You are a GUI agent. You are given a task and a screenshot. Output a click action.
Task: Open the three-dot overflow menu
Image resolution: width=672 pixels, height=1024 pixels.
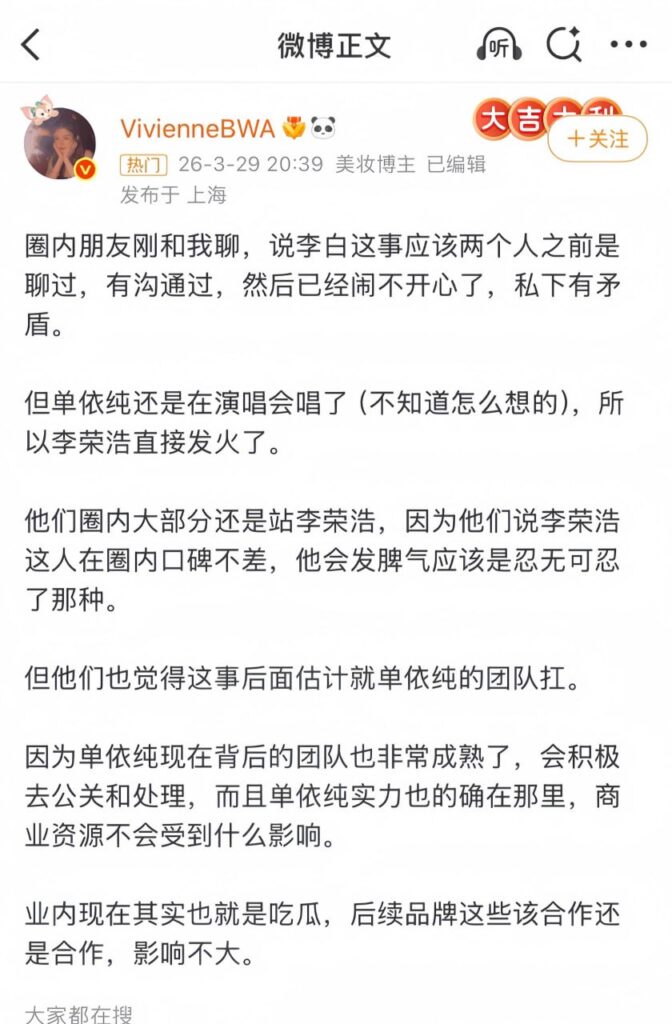point(628,45)
